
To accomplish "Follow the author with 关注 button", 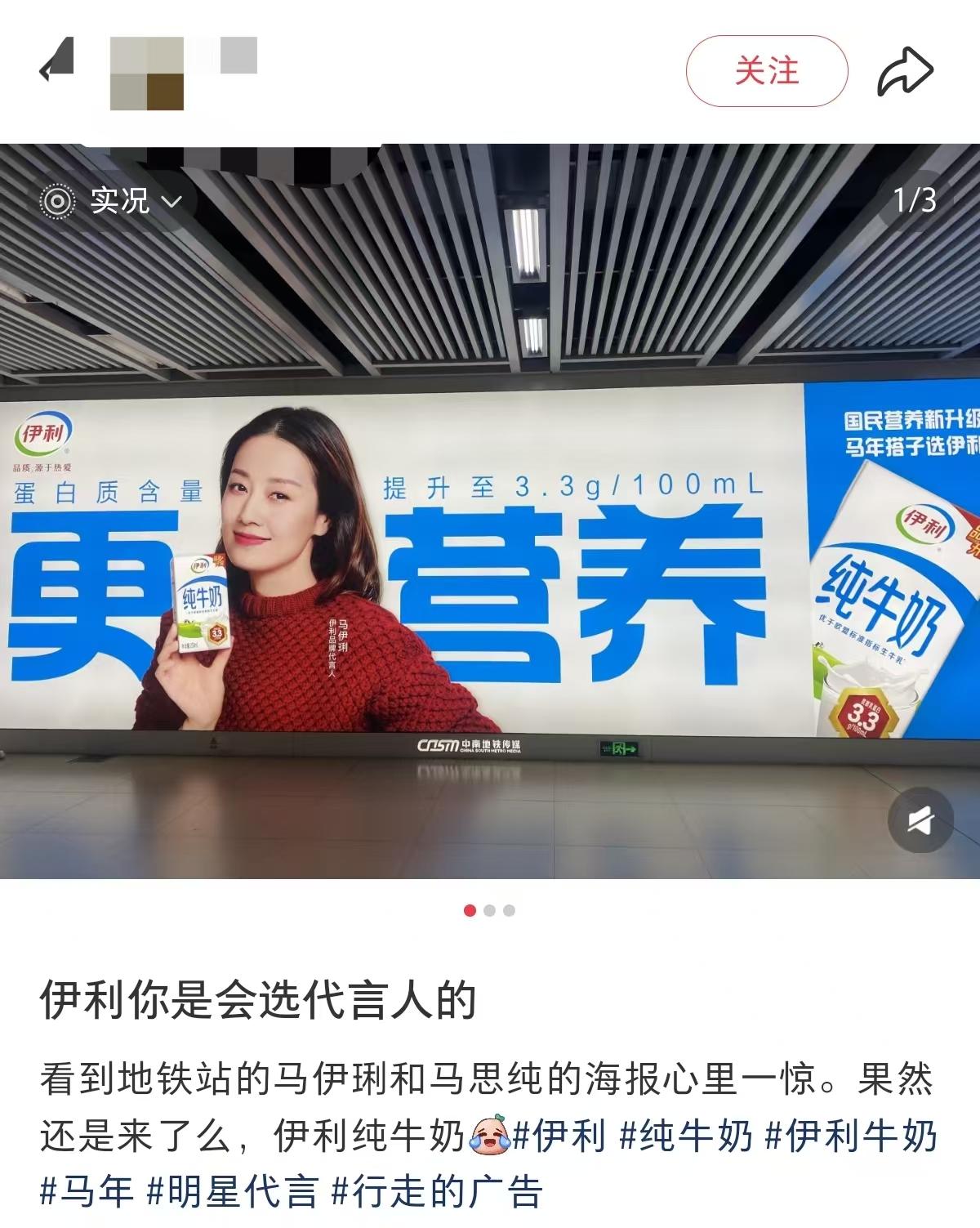I will point(766,71).
